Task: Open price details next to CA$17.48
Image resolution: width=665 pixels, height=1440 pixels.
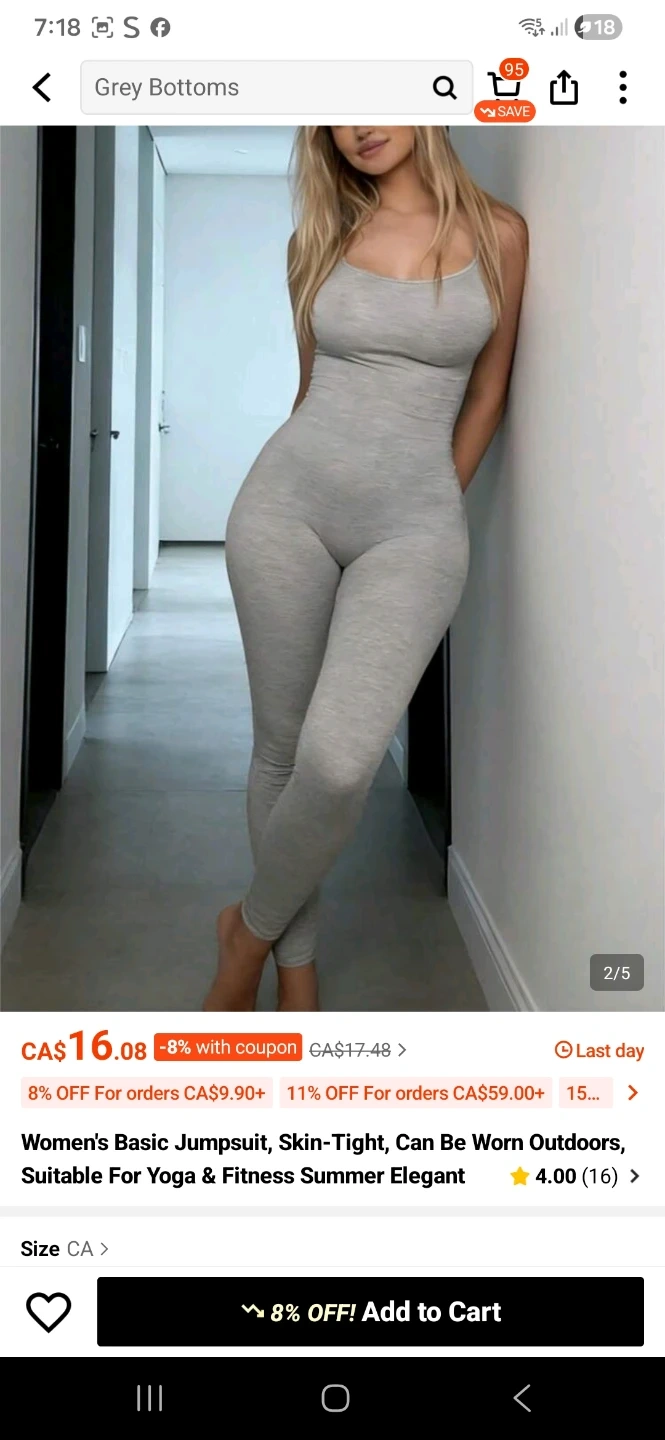Action: pos(402,1050)
